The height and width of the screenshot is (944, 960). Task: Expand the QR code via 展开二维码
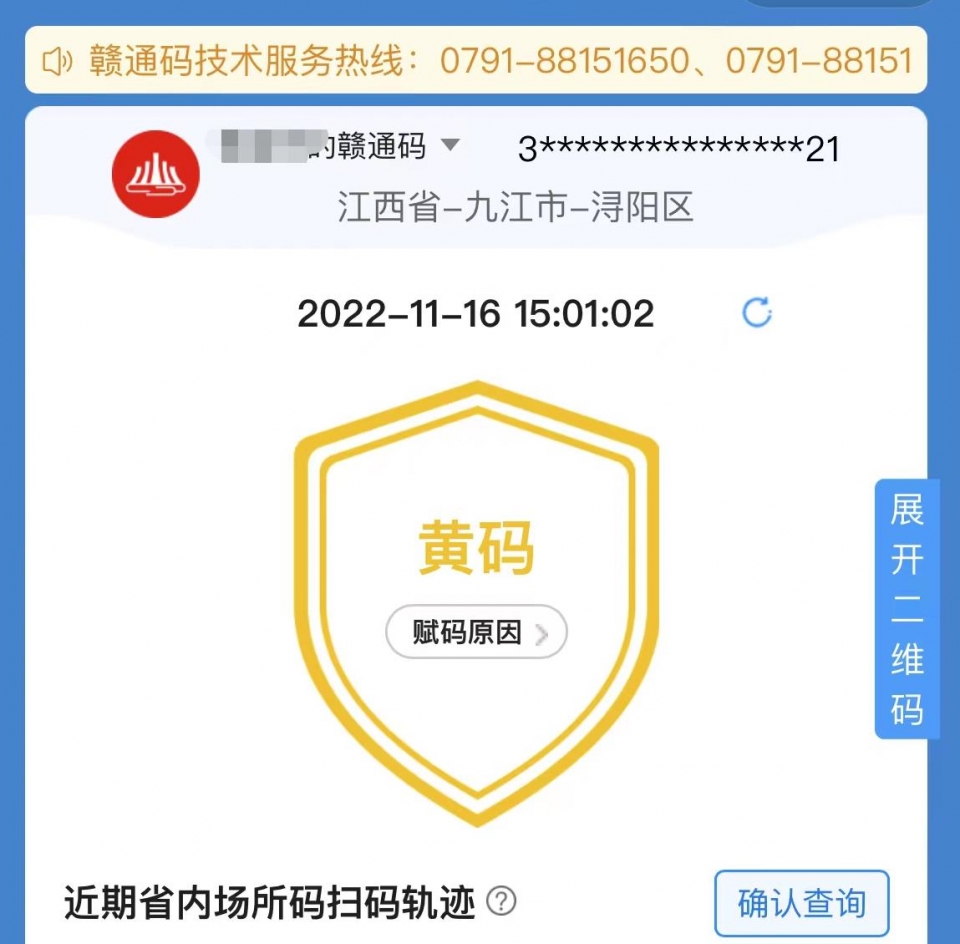click(x=906, y=609)
